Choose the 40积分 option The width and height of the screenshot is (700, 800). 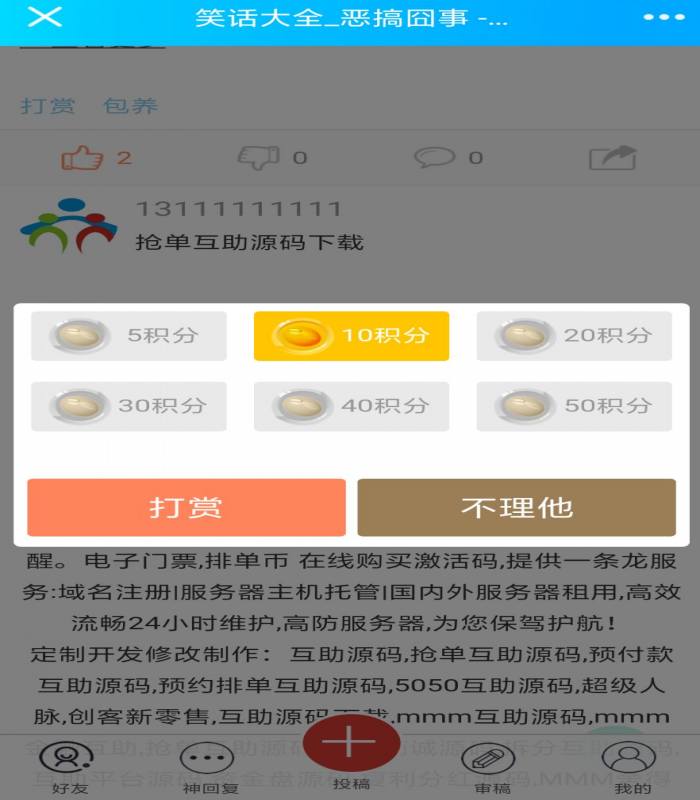pos(351,406)
